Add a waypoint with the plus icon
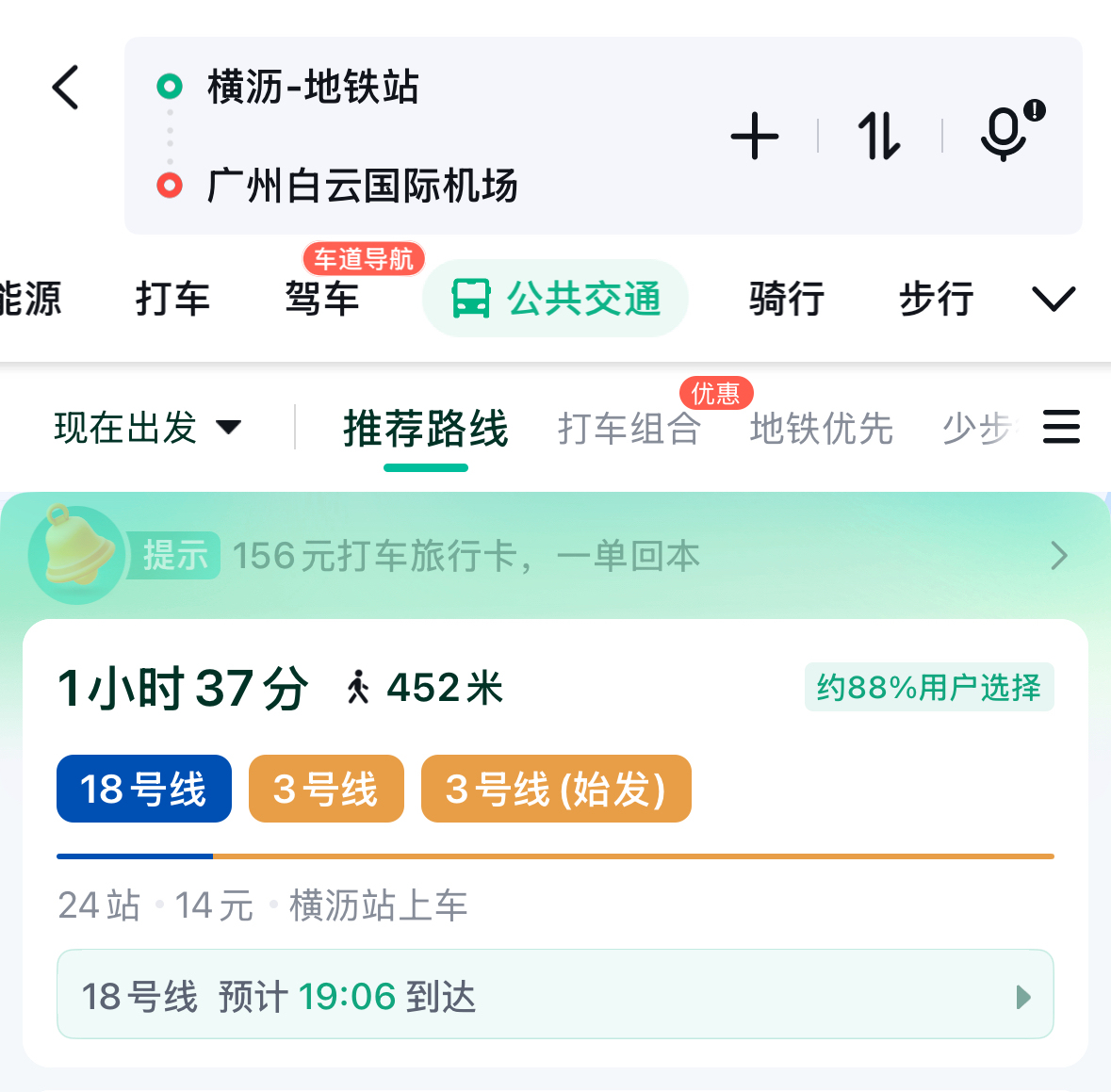1111x1092 pixels. coord(755,137)
